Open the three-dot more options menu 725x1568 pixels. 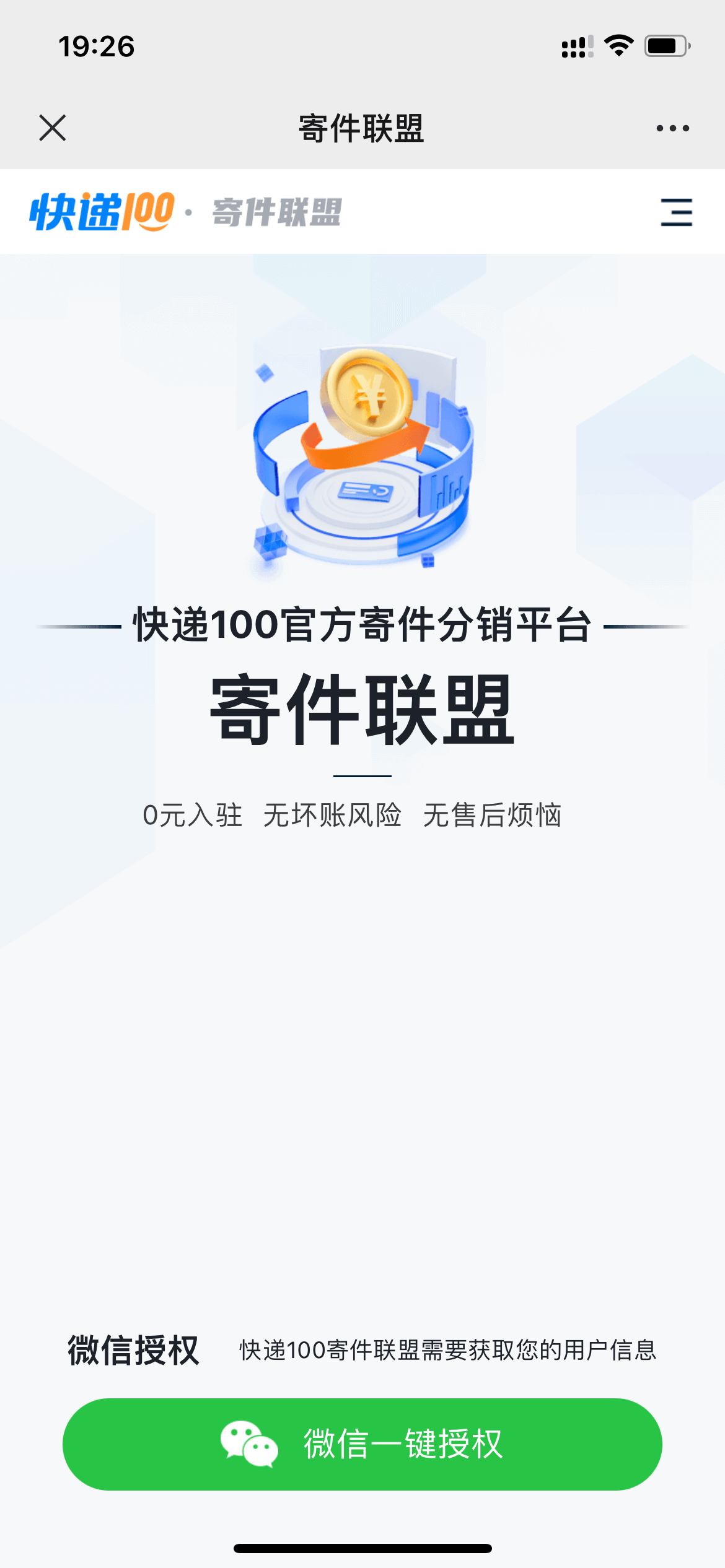(673, 128)
